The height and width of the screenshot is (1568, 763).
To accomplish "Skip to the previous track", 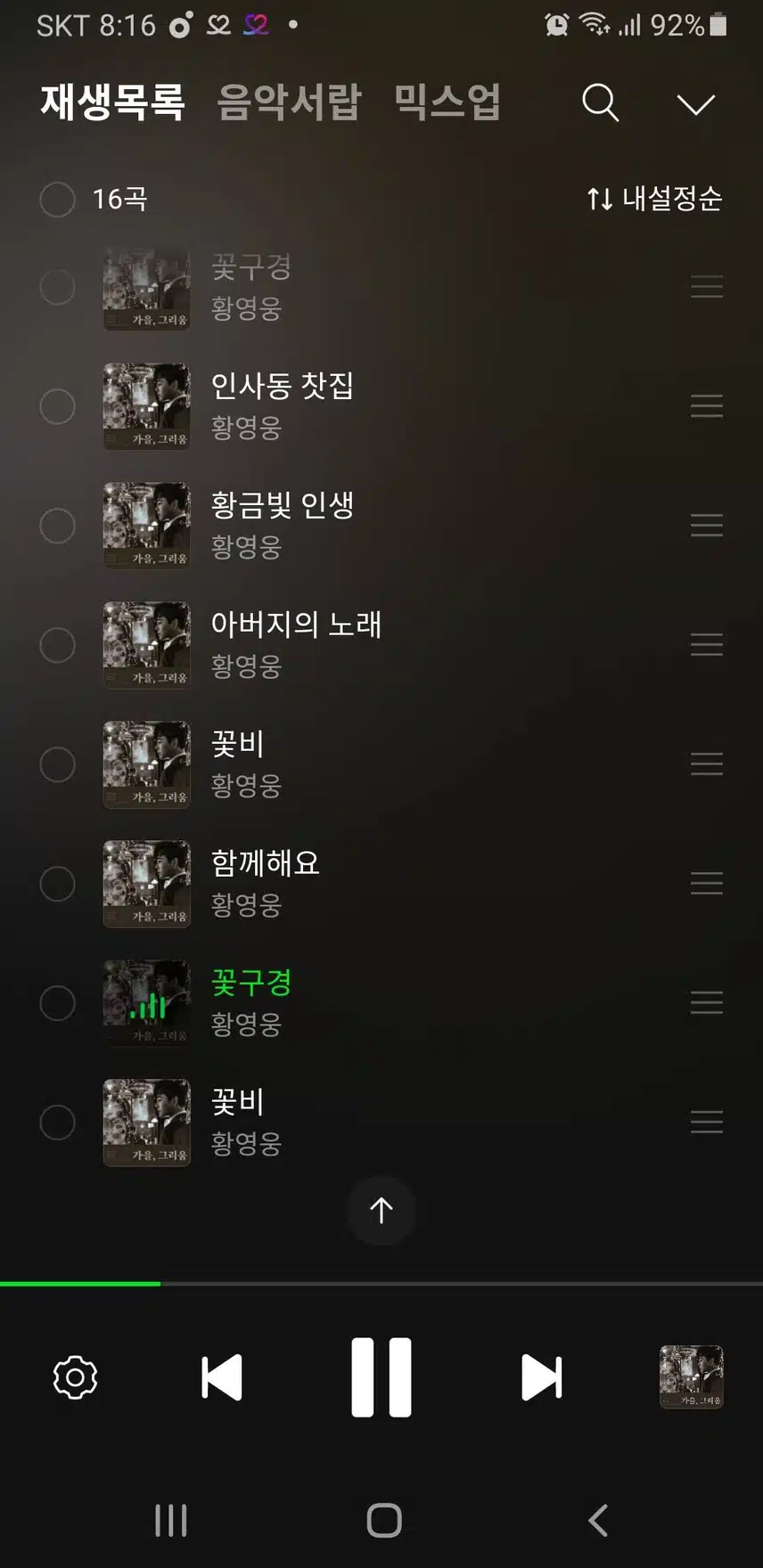I will 222,1377.
